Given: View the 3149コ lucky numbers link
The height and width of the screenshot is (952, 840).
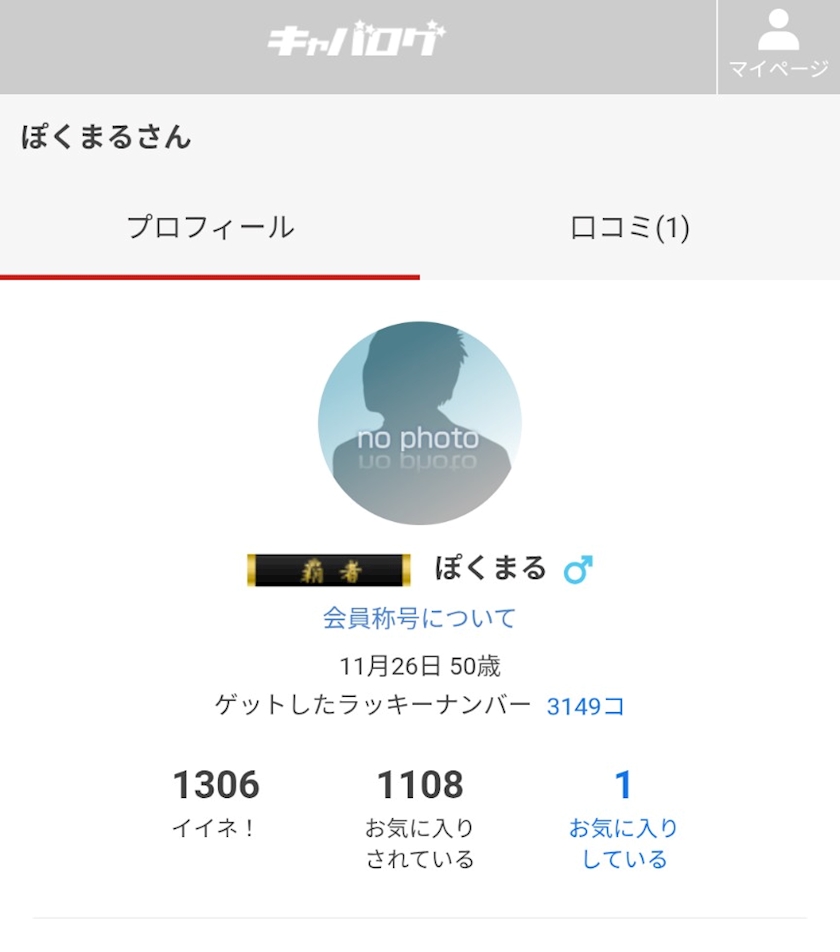Looking at the screenshot, I should (585, 706).
